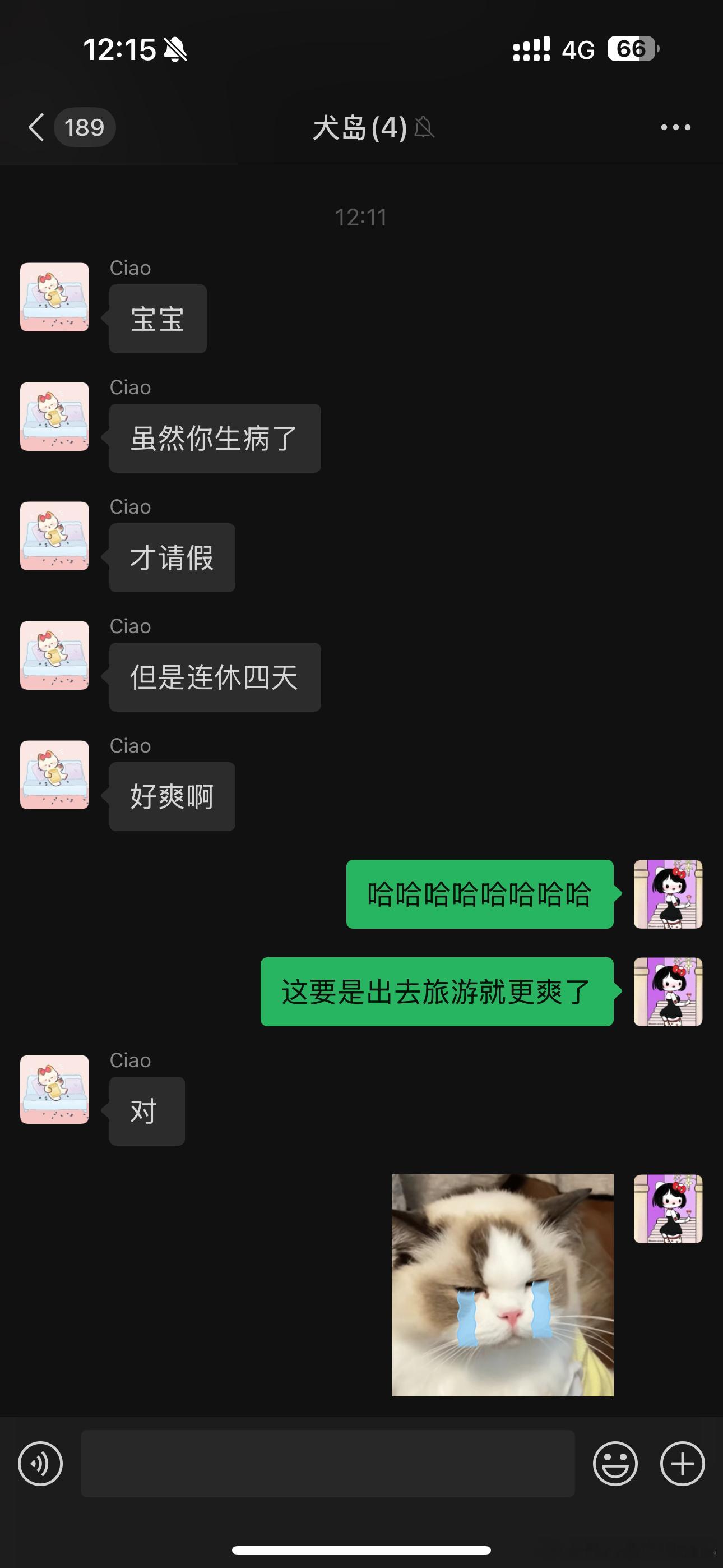This screenshot has height=1568, width=723.
Task: Focus the message text field
Action: [x=327, y=1463]
